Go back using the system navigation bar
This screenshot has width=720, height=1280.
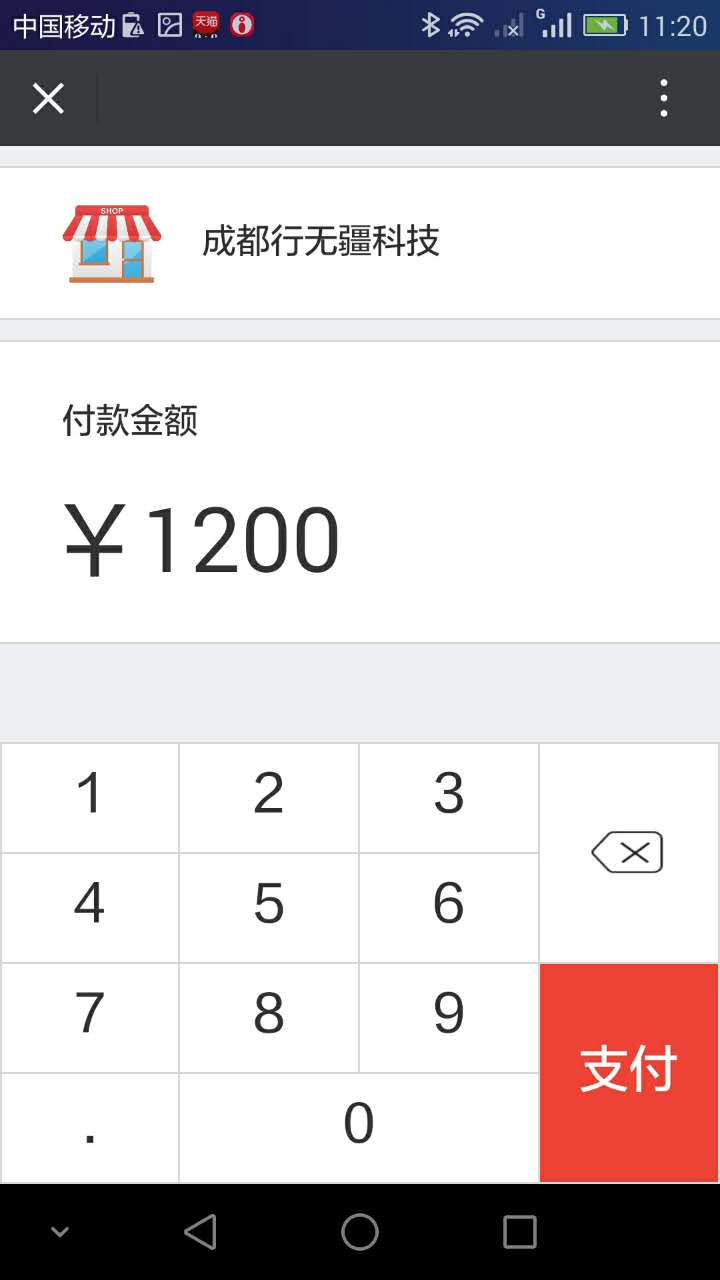point(200,1232)
